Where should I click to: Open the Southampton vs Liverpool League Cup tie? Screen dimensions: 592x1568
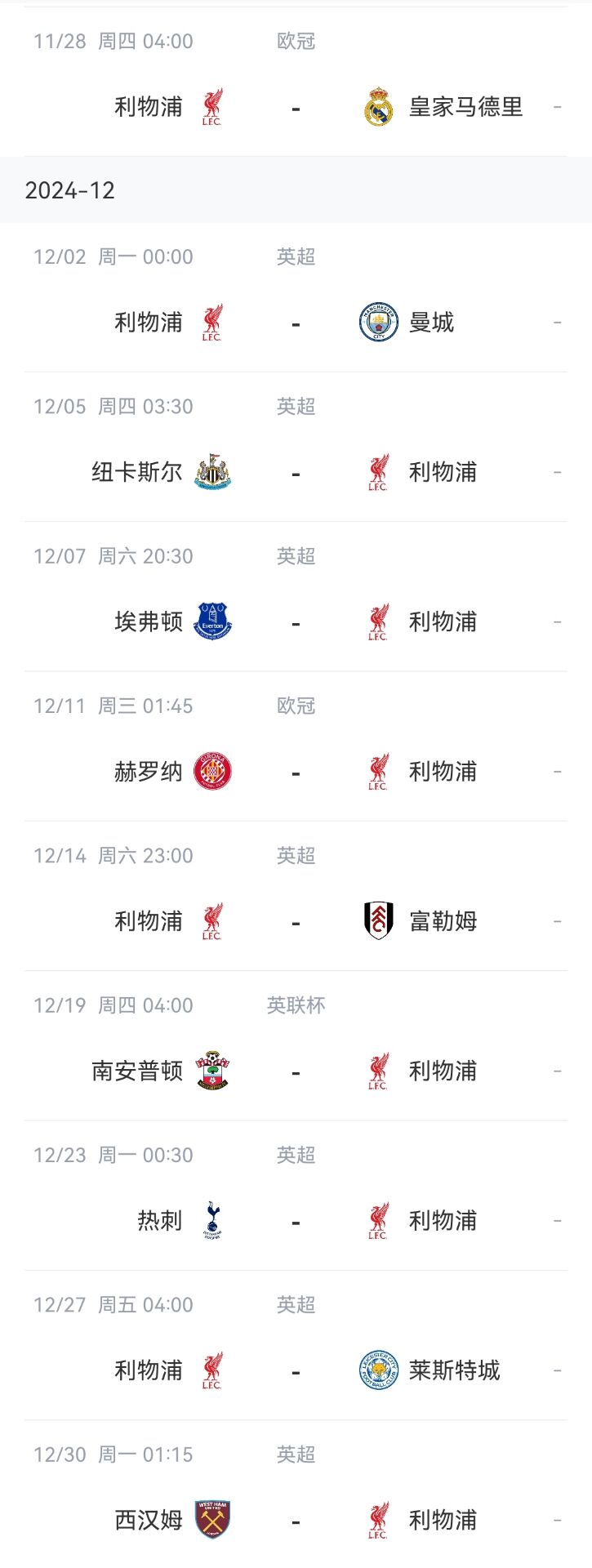(296, 1071)
